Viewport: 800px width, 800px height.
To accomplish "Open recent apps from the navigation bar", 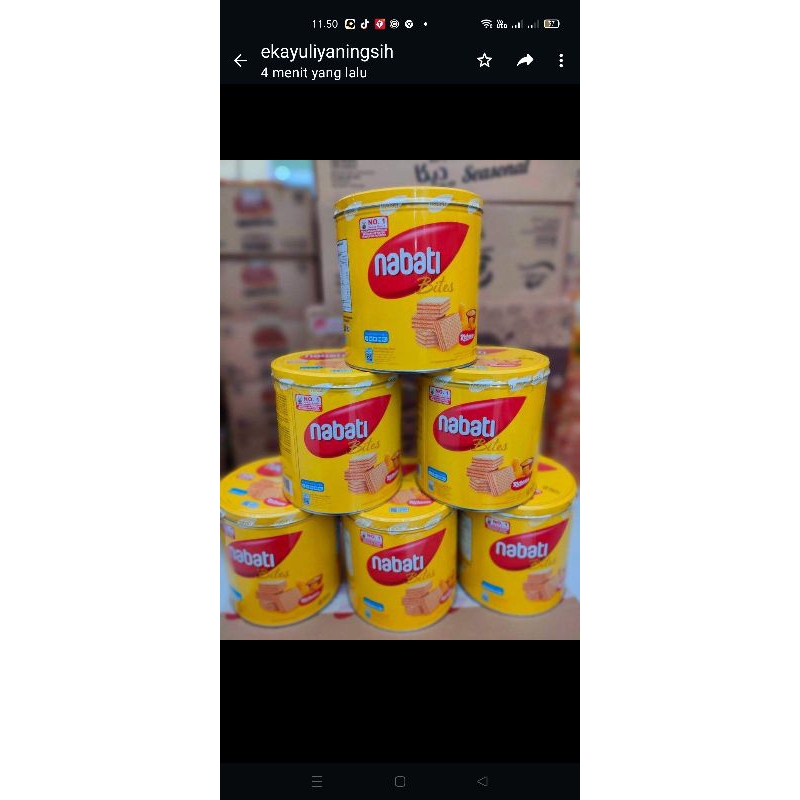I will pos(317,781).
